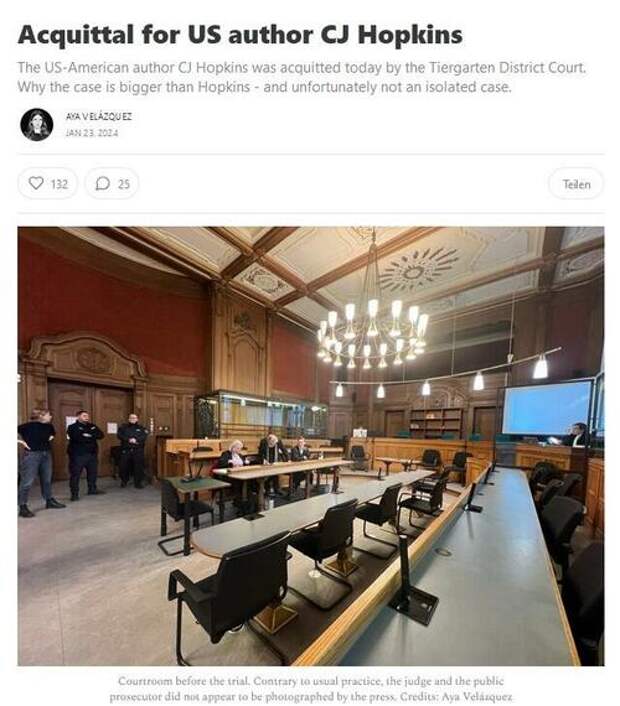Open the 25 comments
The image size is (620, 706).
tap(112, 184)
